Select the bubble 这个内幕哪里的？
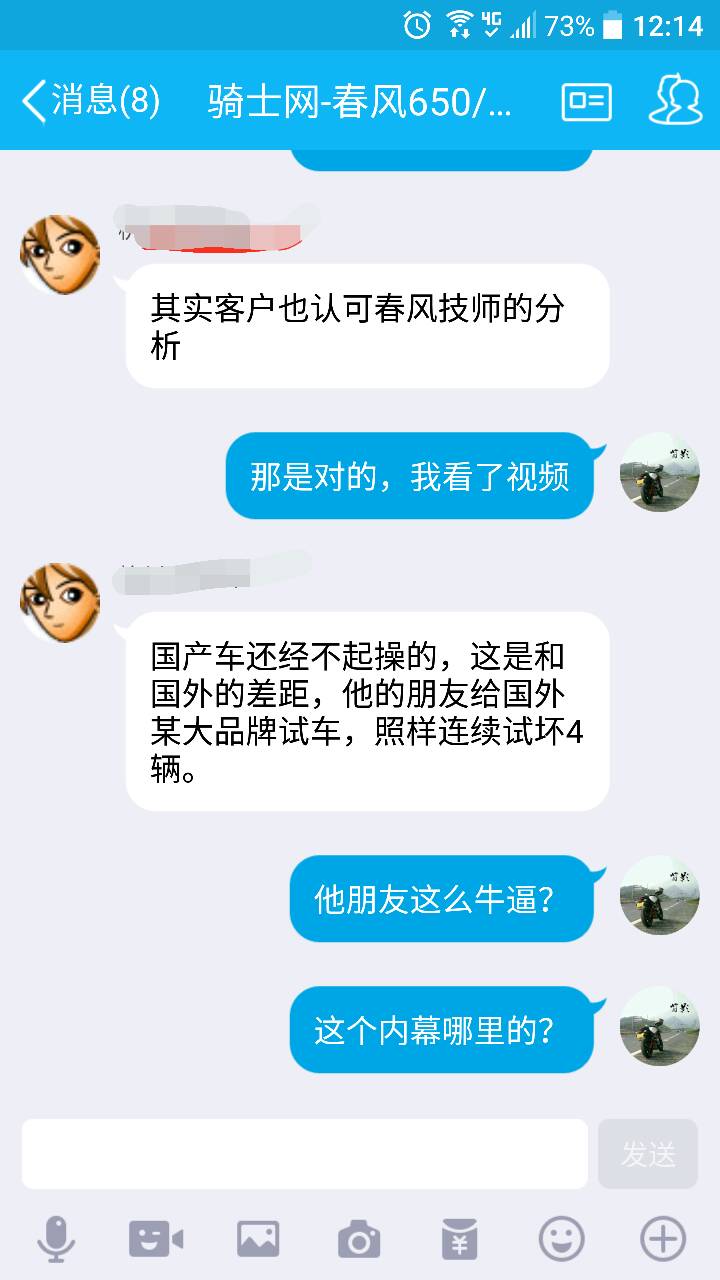The height and width of the screenshot is (1280, 720). click(x=440, y=1029)
